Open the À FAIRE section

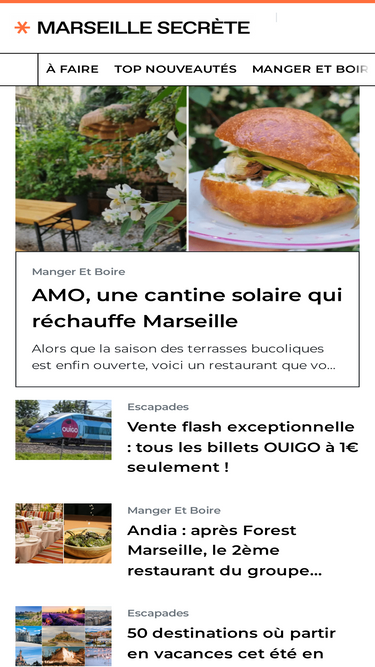tap(72, 69)
